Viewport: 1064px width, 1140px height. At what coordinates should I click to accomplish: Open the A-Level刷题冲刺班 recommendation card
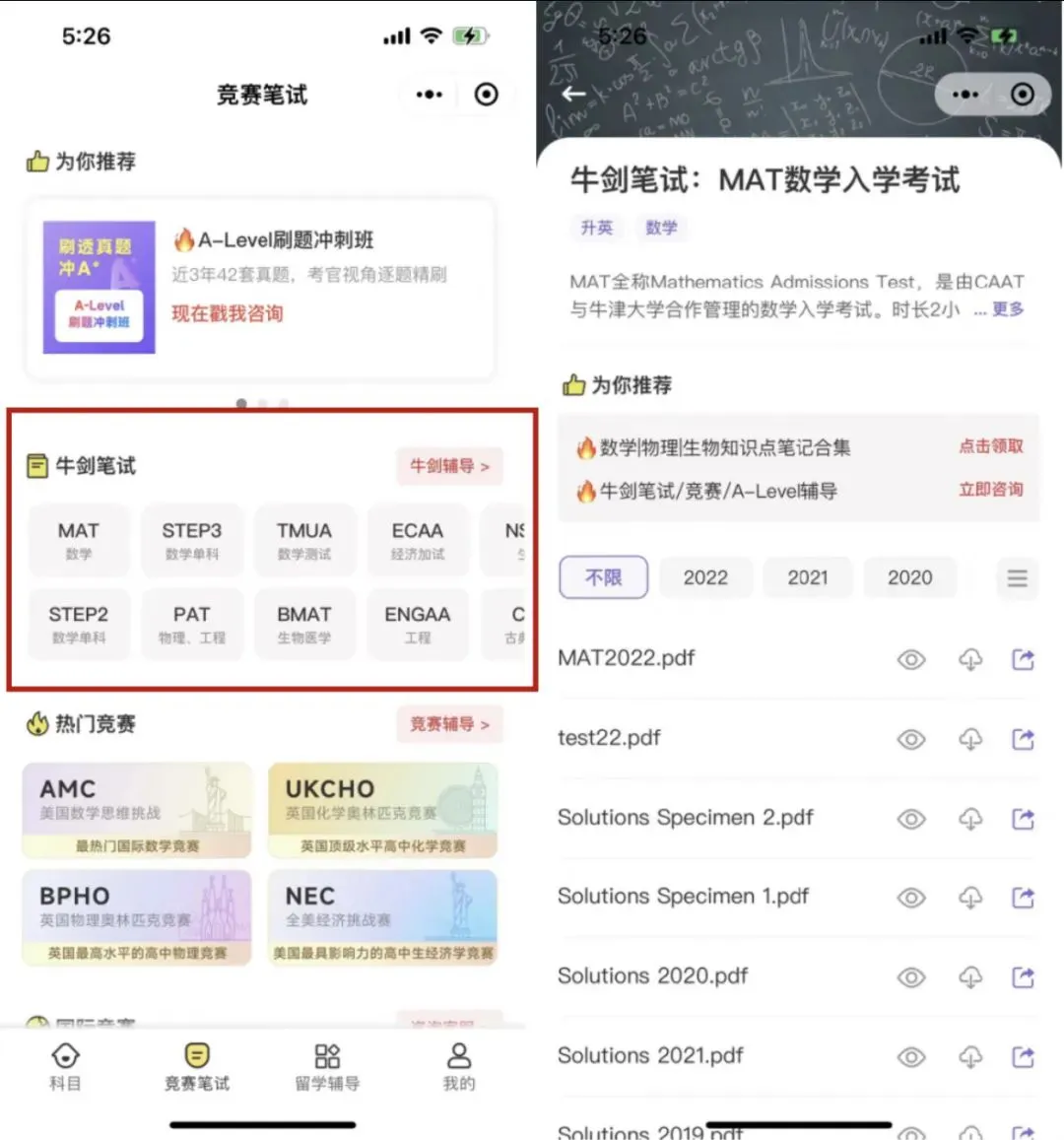261,287
